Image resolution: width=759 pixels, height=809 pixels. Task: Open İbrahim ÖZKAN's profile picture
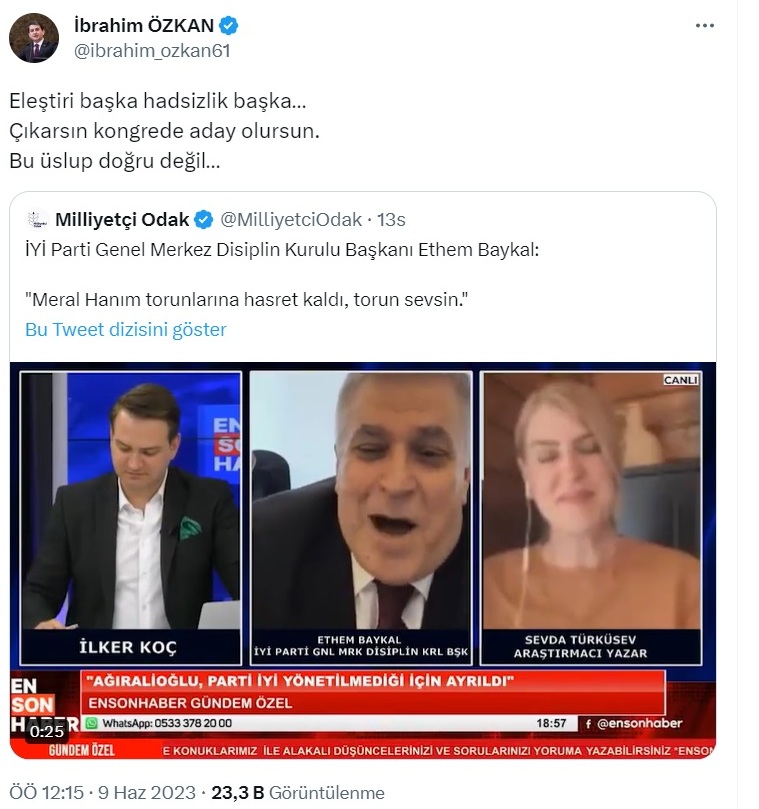[33, 38]
